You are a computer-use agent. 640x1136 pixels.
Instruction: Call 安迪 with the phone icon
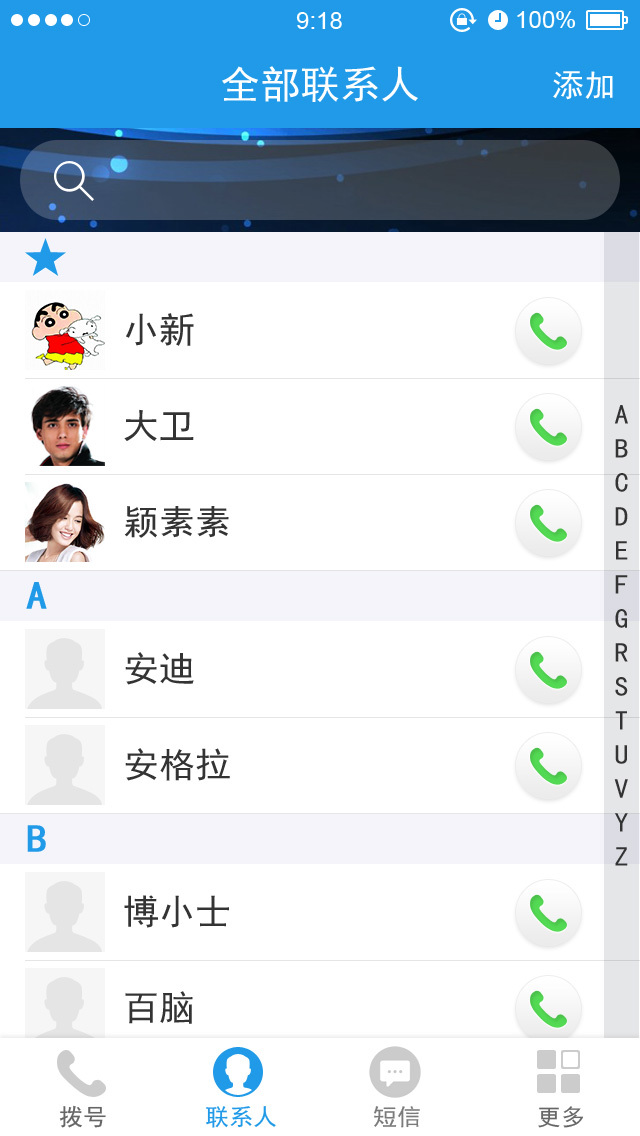(x=548, y=670)
